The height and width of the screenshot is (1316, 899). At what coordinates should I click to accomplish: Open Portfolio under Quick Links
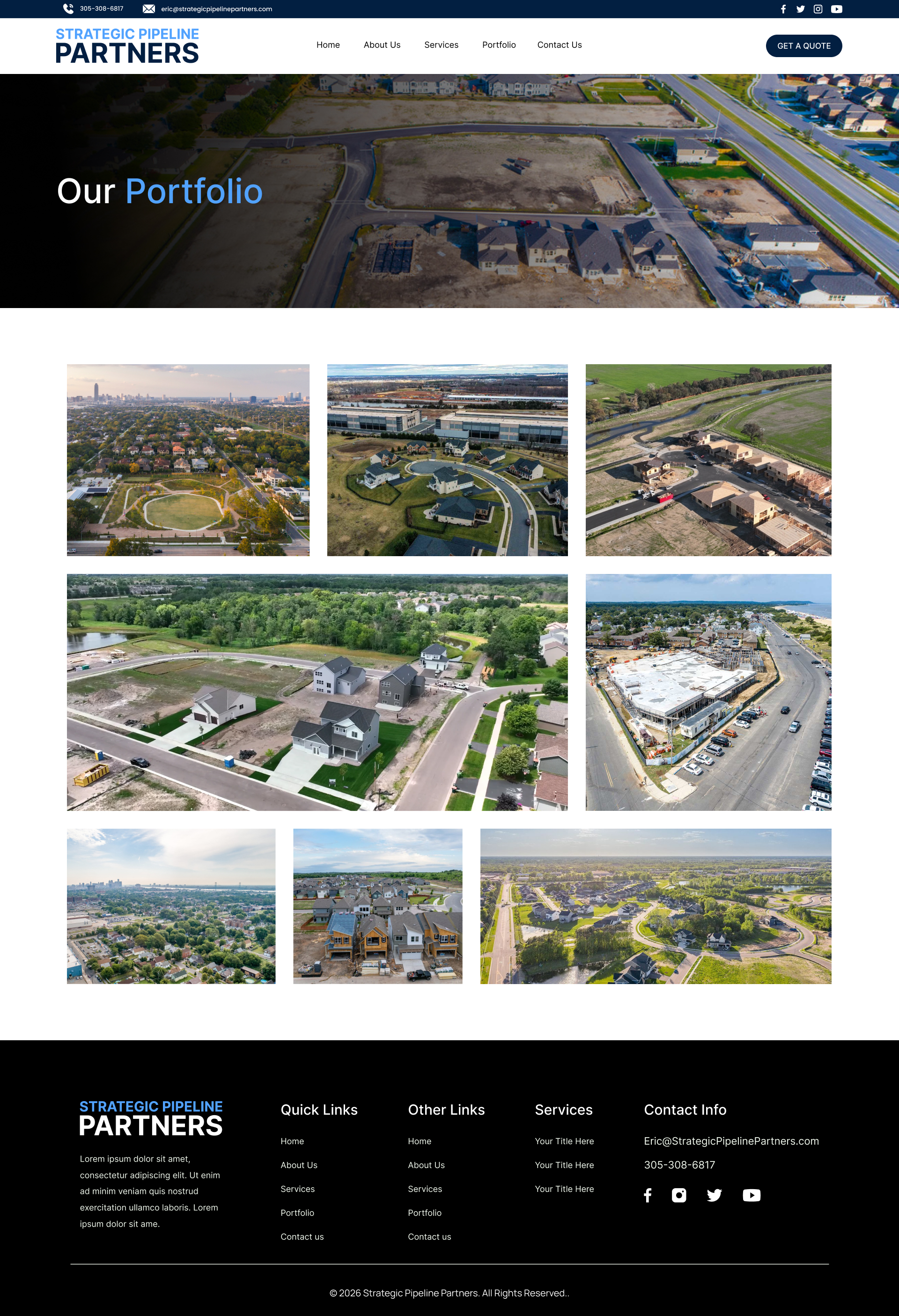pyautogui.click(x=297, y=1213)
